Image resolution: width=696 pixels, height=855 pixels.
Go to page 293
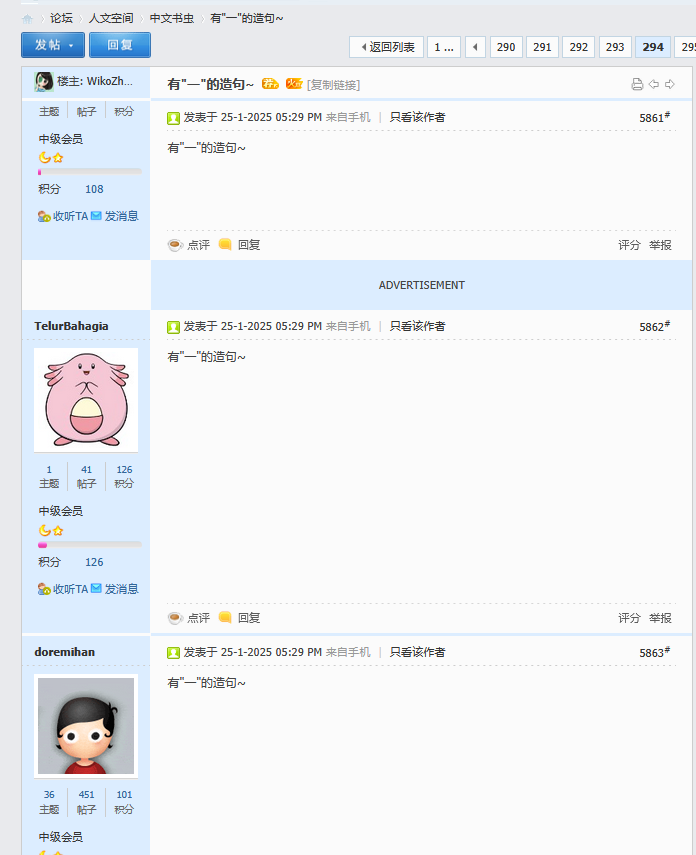[614, 47]
